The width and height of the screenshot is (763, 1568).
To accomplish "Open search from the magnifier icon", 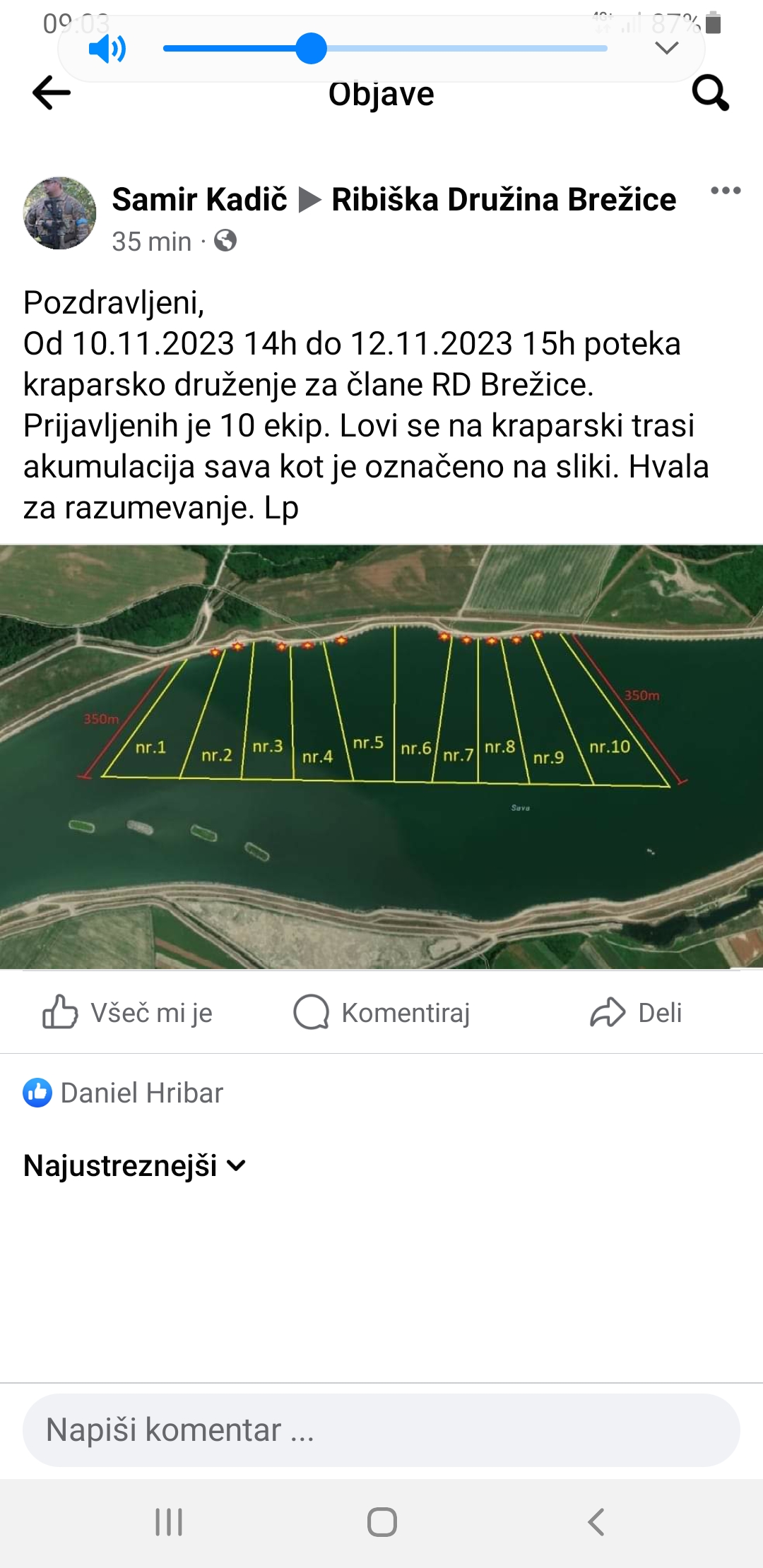I will click(x=710, y=93).
